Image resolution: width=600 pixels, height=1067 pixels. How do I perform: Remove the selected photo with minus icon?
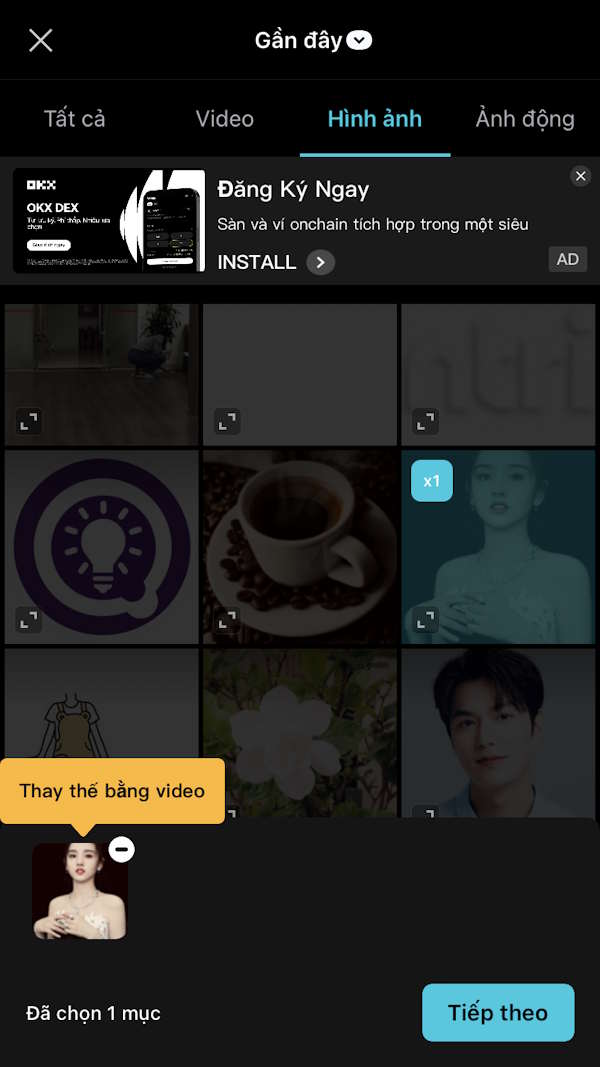click(x=122, y=850)
